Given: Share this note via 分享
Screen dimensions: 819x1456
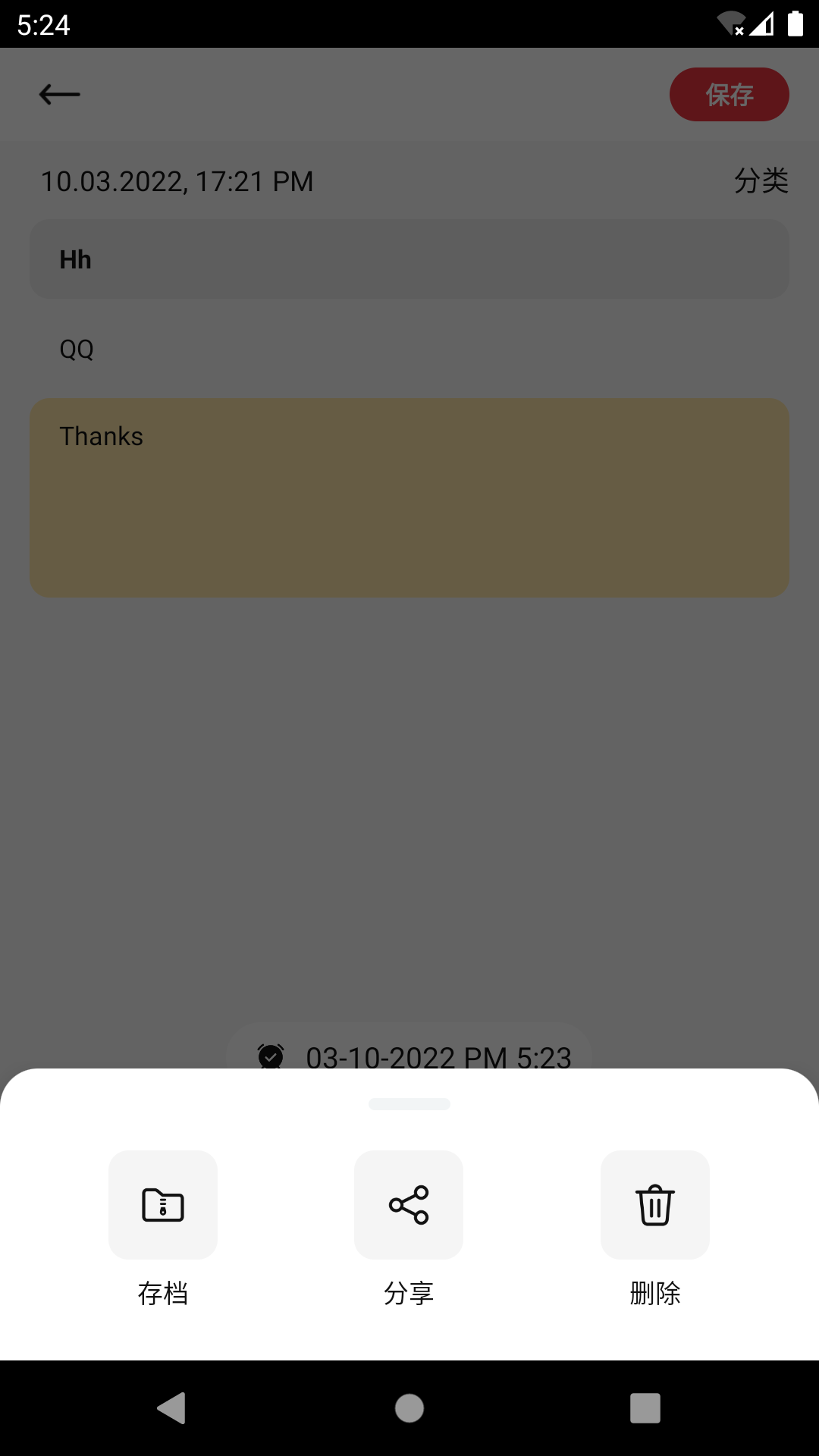Looking at the screenshot, I should [409, 1205].
